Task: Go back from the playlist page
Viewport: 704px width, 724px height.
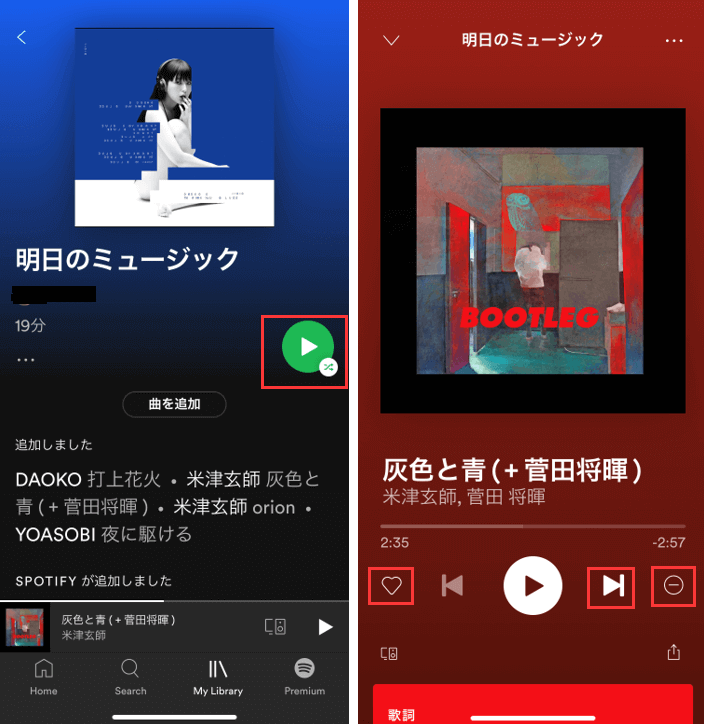Action: coord(22,38)
